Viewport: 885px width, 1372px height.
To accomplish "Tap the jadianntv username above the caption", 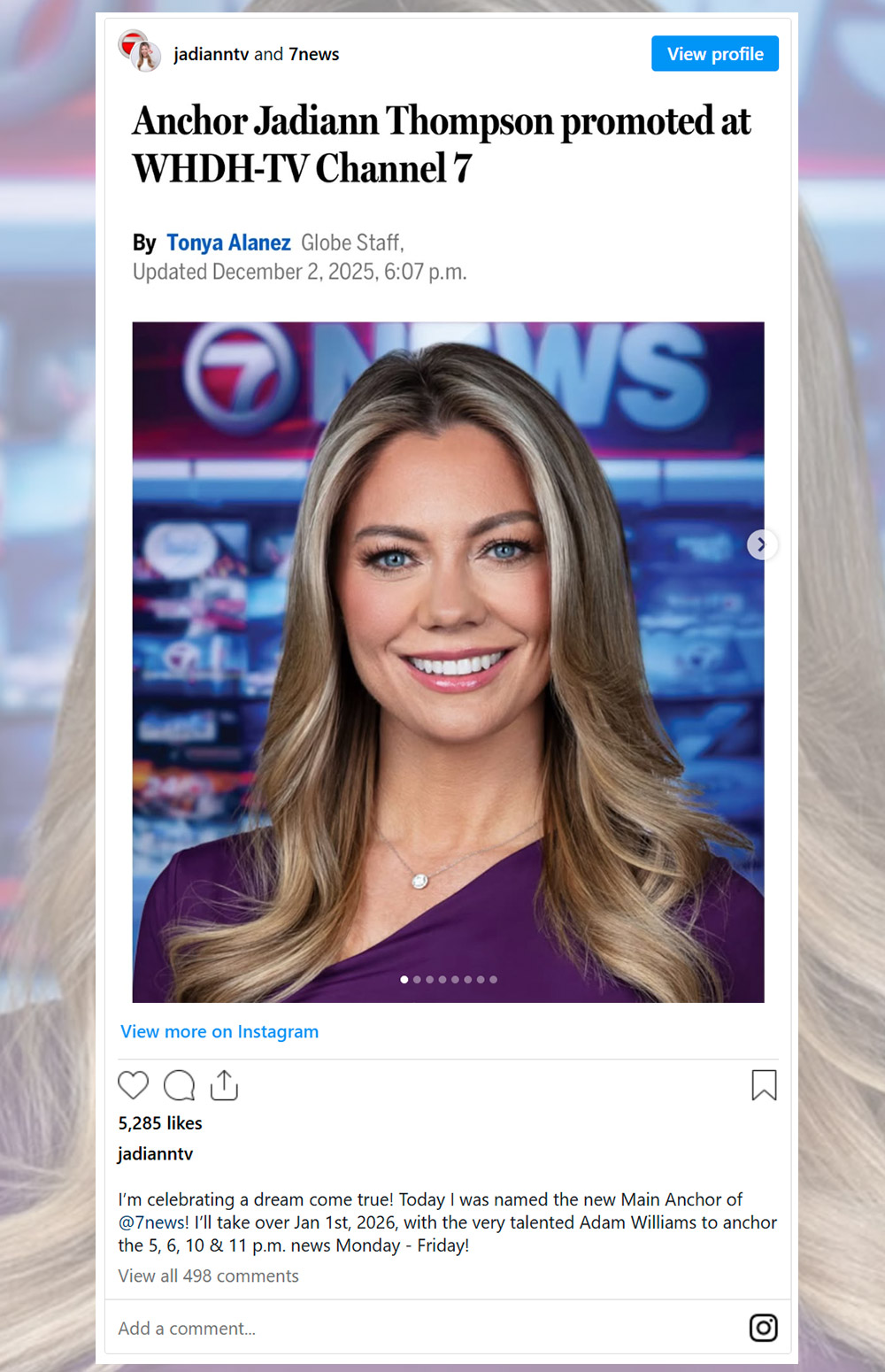I will point(156,1153).
